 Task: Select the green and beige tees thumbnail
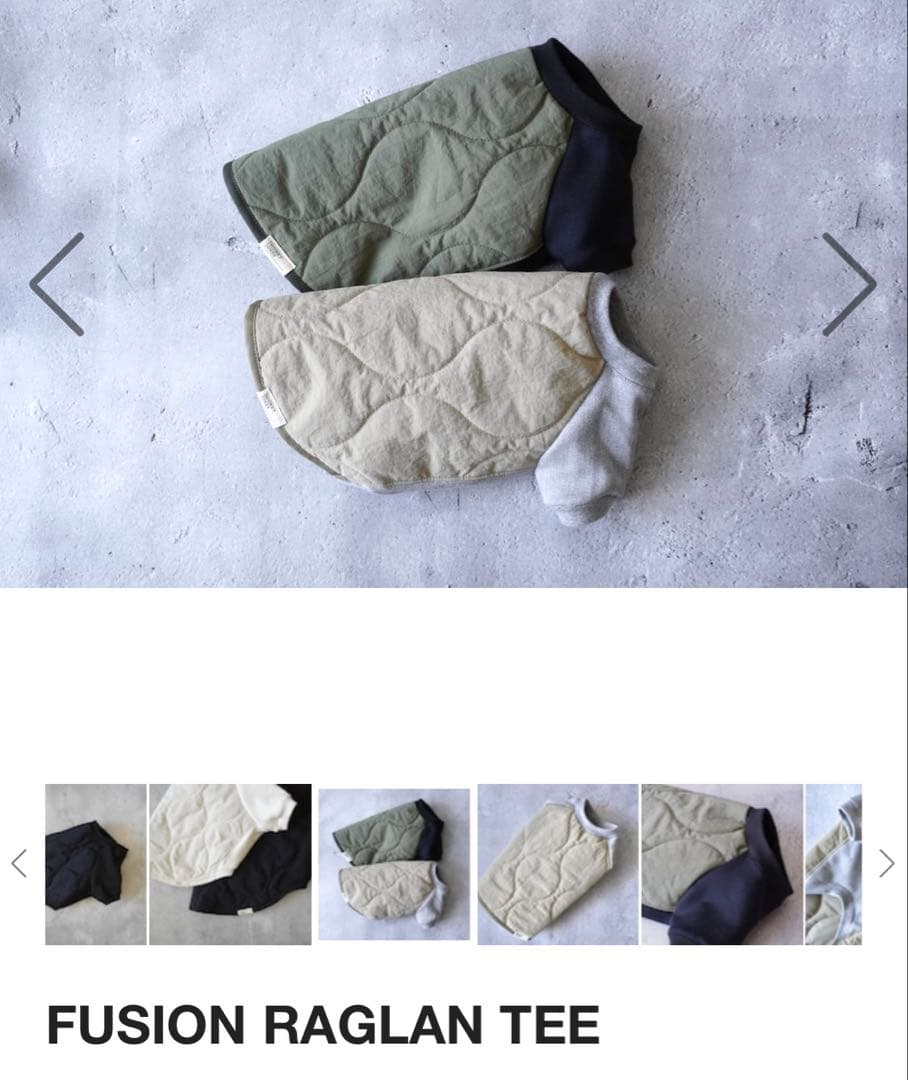(394, 864)
